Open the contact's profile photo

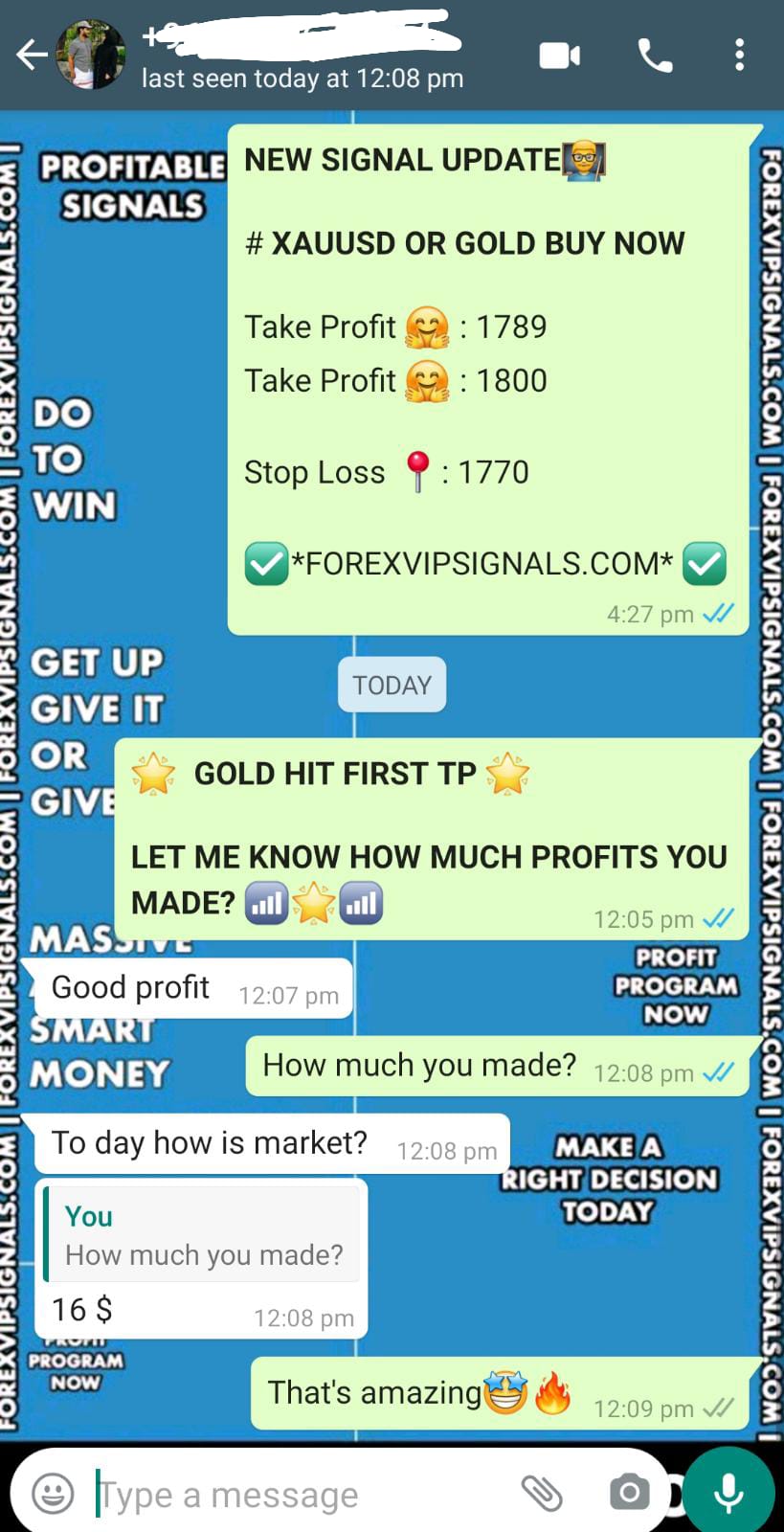pyautogui.click(x=90, y=56)
